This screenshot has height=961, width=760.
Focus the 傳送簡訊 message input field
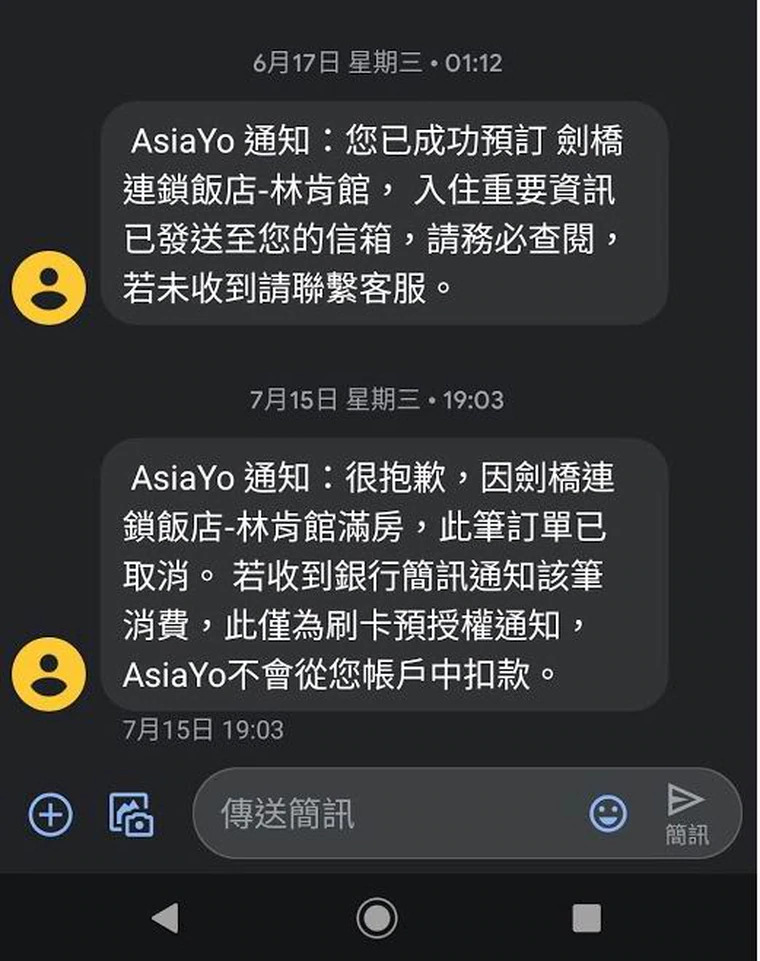coord(390,814)
